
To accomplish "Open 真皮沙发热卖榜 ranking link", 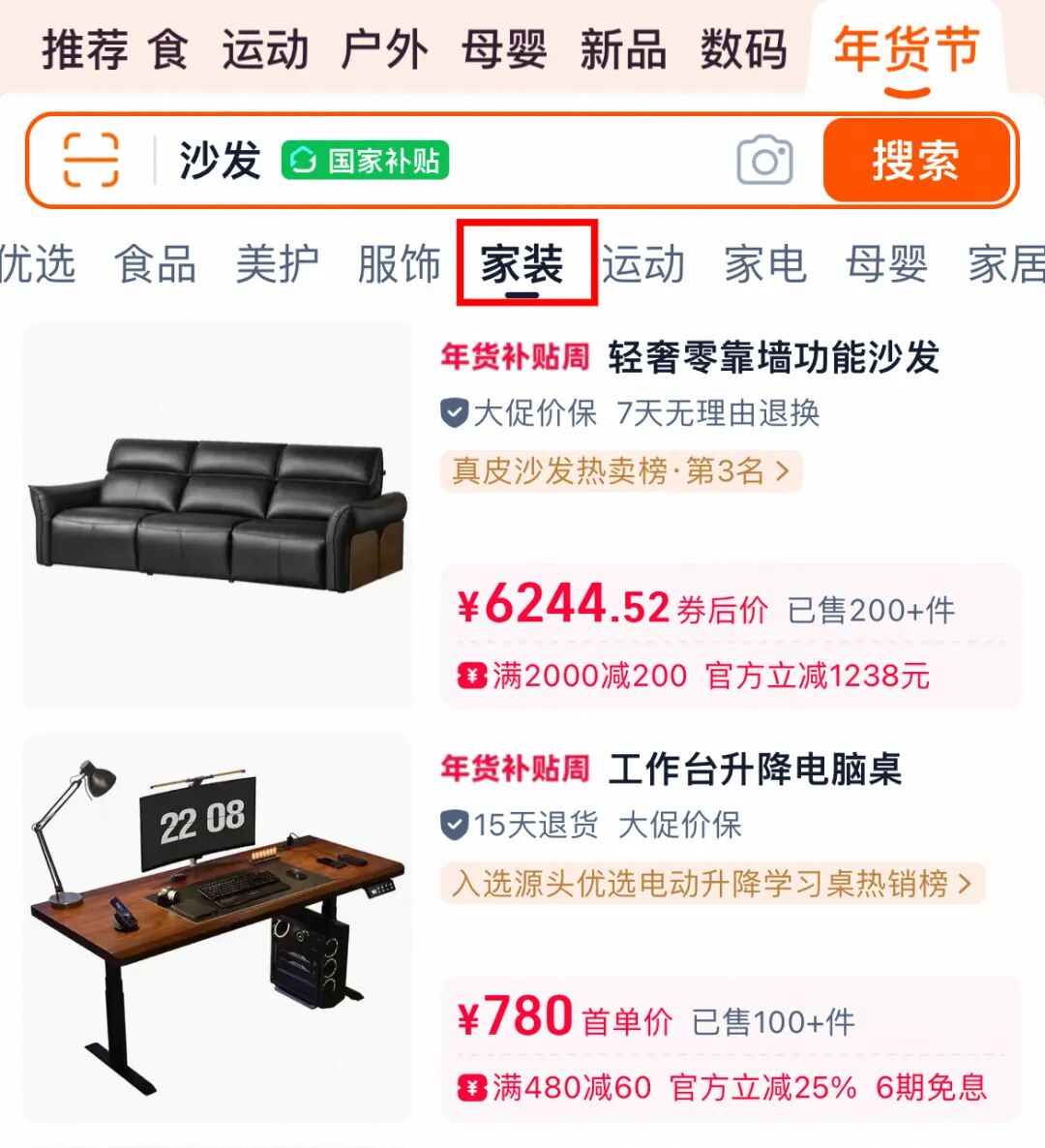I will coord(621,471).
